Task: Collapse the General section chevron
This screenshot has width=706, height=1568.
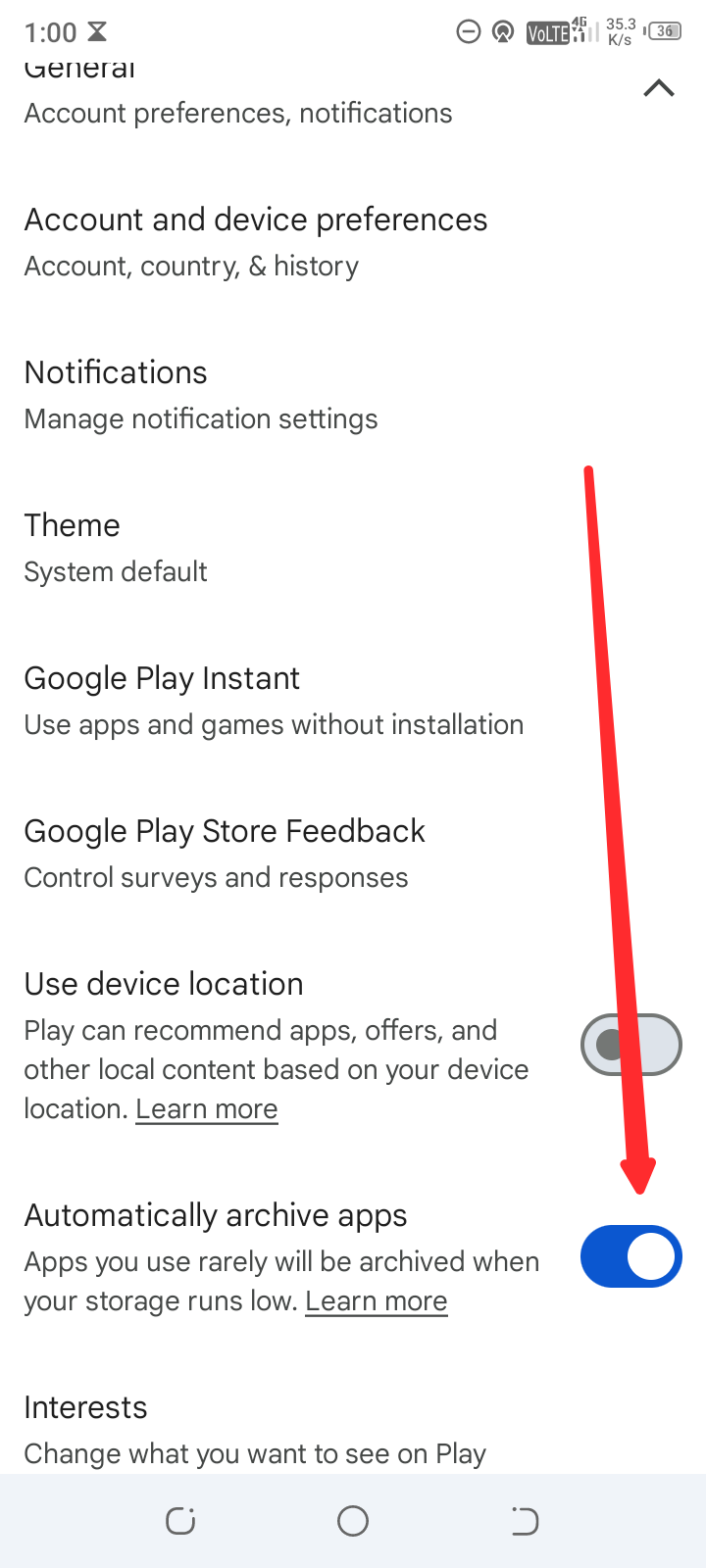Action: [658, 89]
